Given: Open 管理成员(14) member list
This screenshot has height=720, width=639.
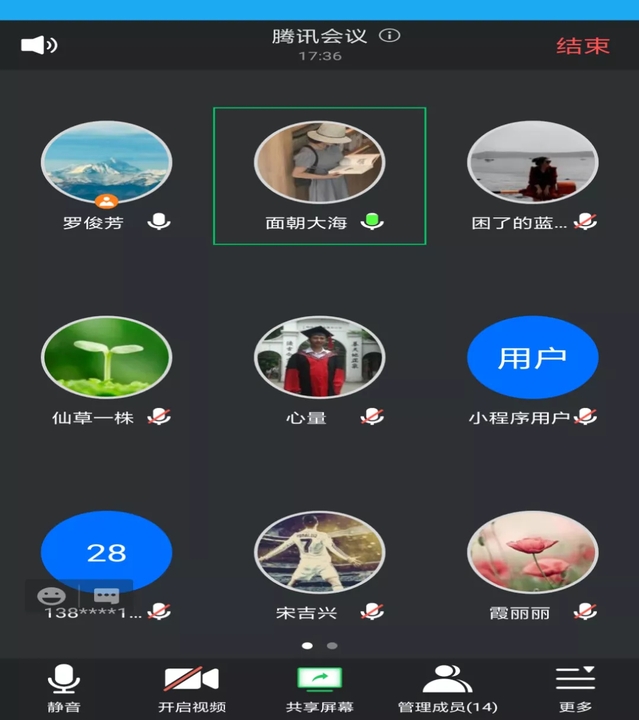Looking at the screenshot, I should [x=447, y=687].
